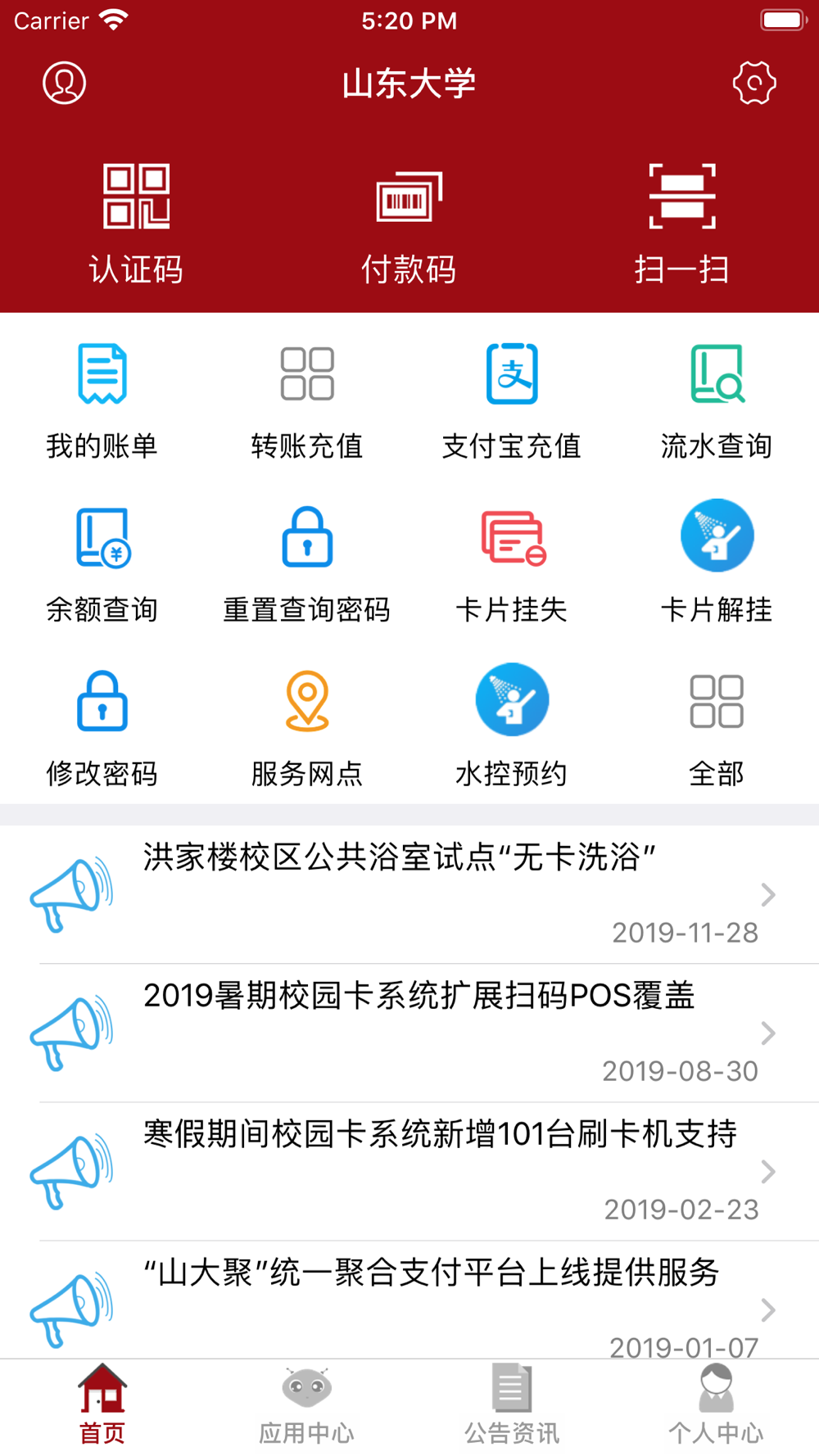819x1456 pixels.
Task: Open 重置查询密码
Action: point(307,565)
